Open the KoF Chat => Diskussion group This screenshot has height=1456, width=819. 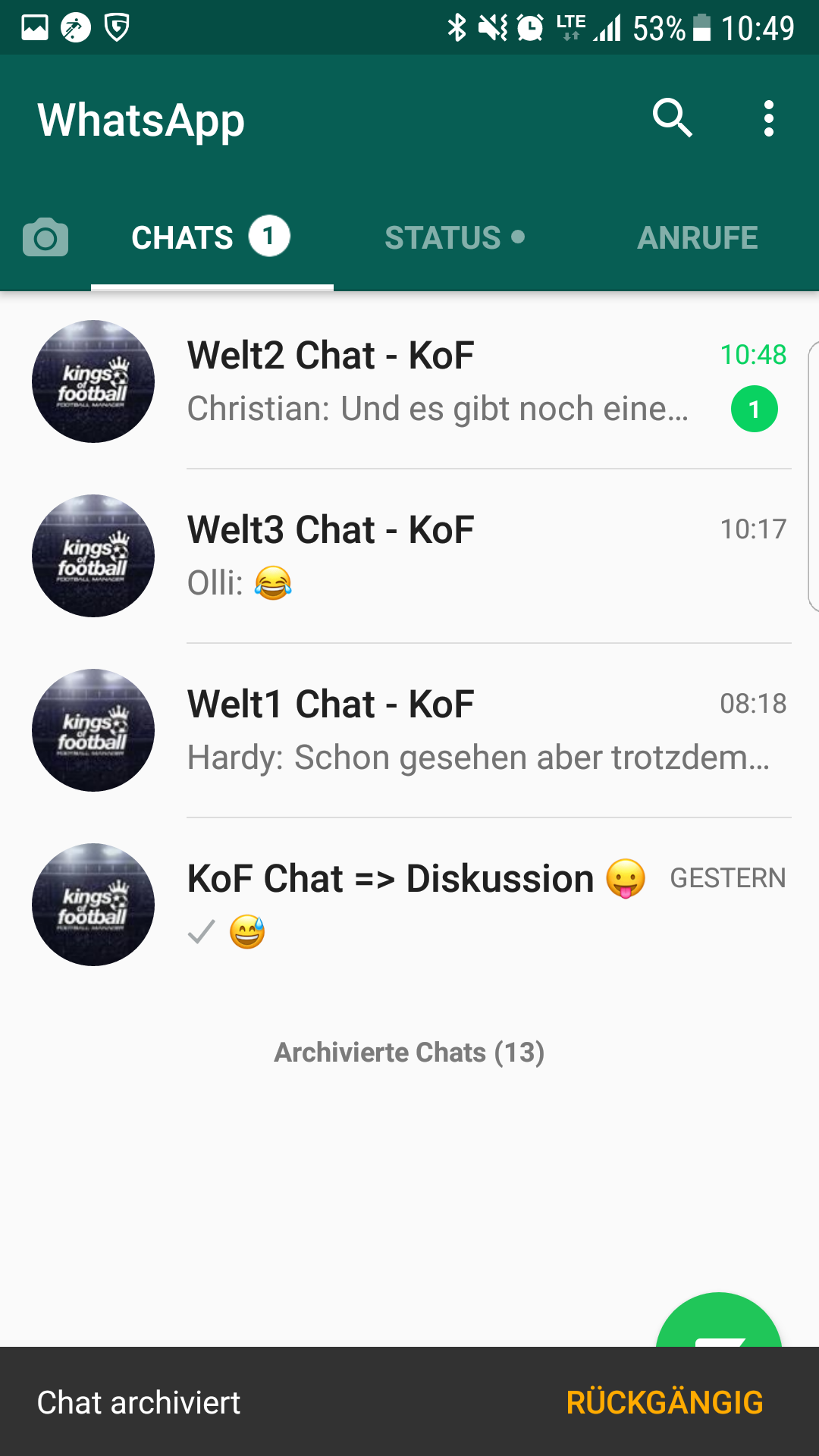[409, 905]
